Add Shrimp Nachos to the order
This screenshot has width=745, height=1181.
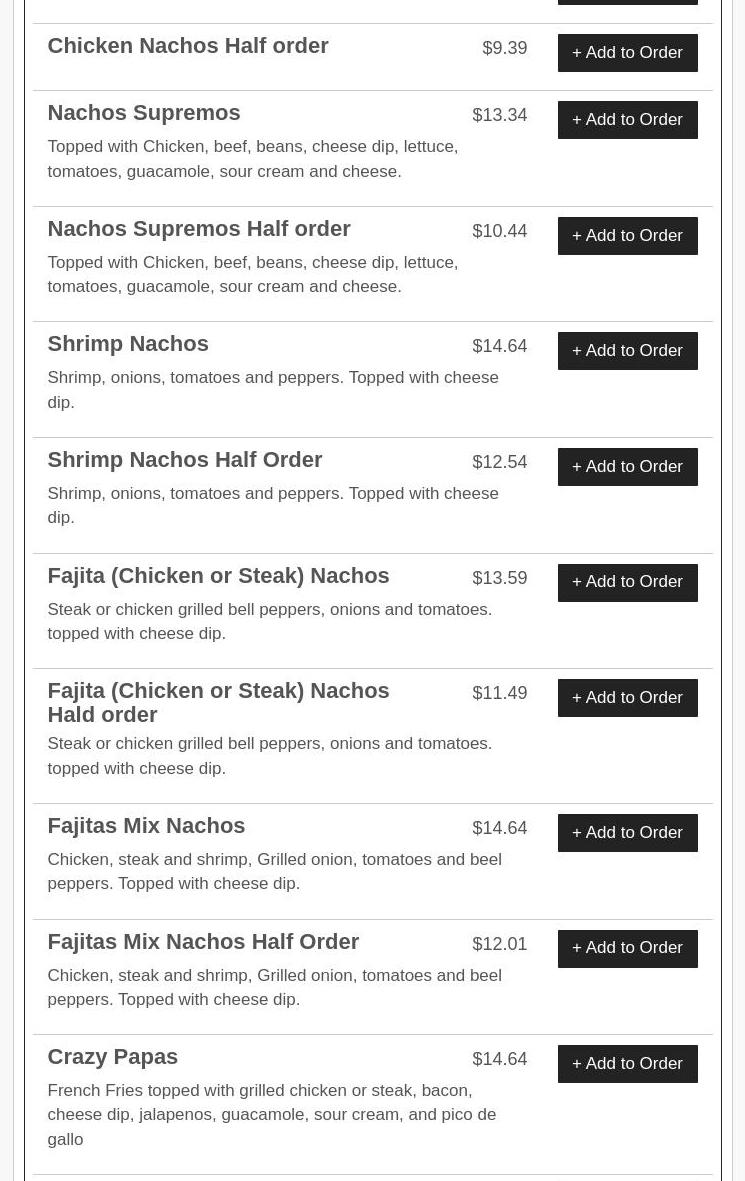(627, 350)
